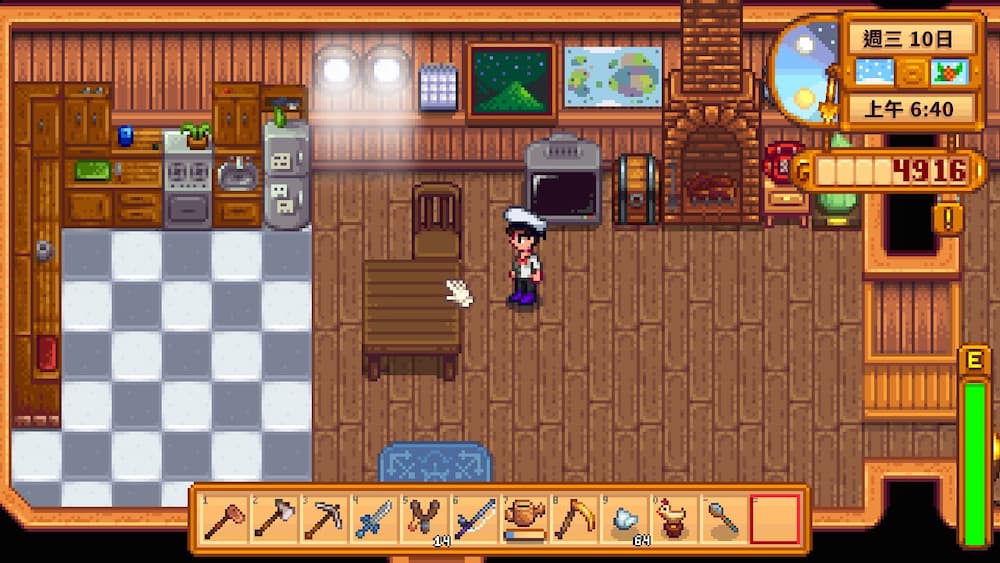Select the item stack of 64
This screenshot has width=1000, height=563.
pyautogui.click(x=625, y=519)
